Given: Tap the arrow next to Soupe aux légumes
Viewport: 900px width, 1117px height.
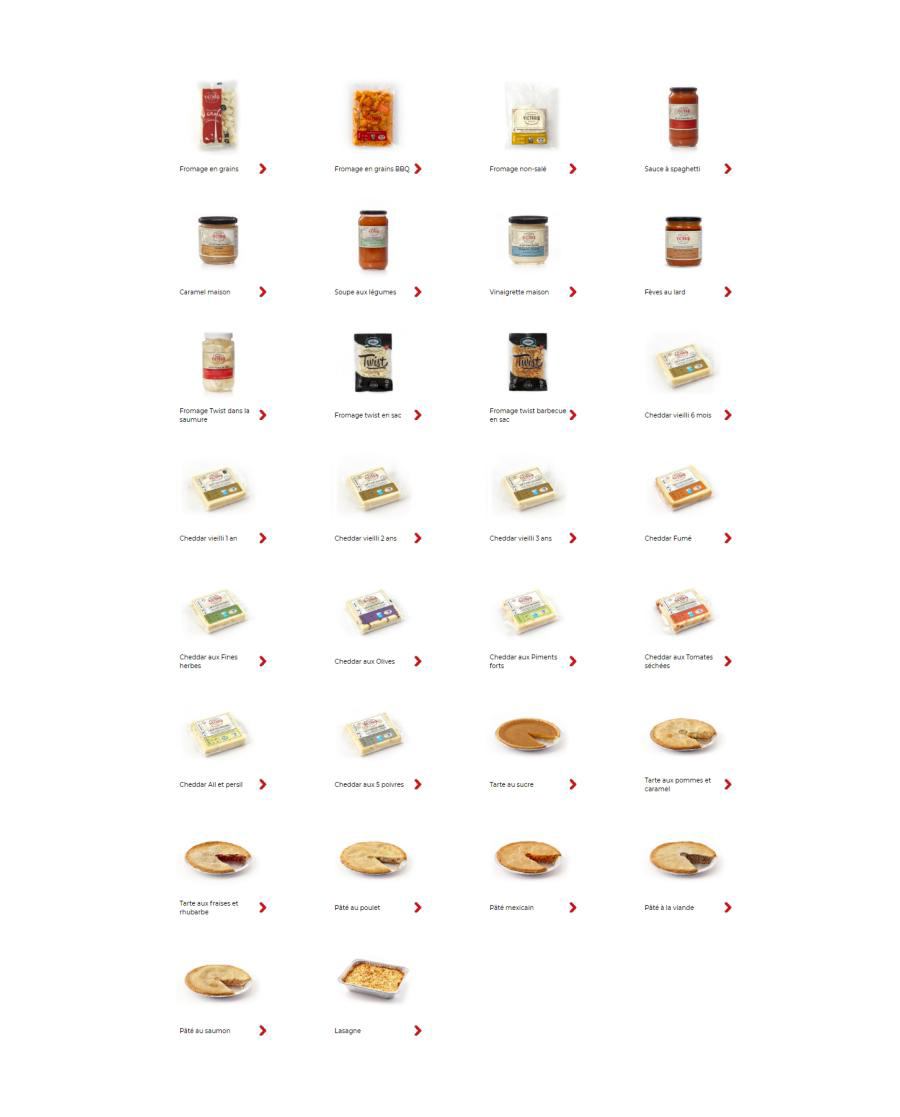Looking at the screenshot, I should click(418, 292).
